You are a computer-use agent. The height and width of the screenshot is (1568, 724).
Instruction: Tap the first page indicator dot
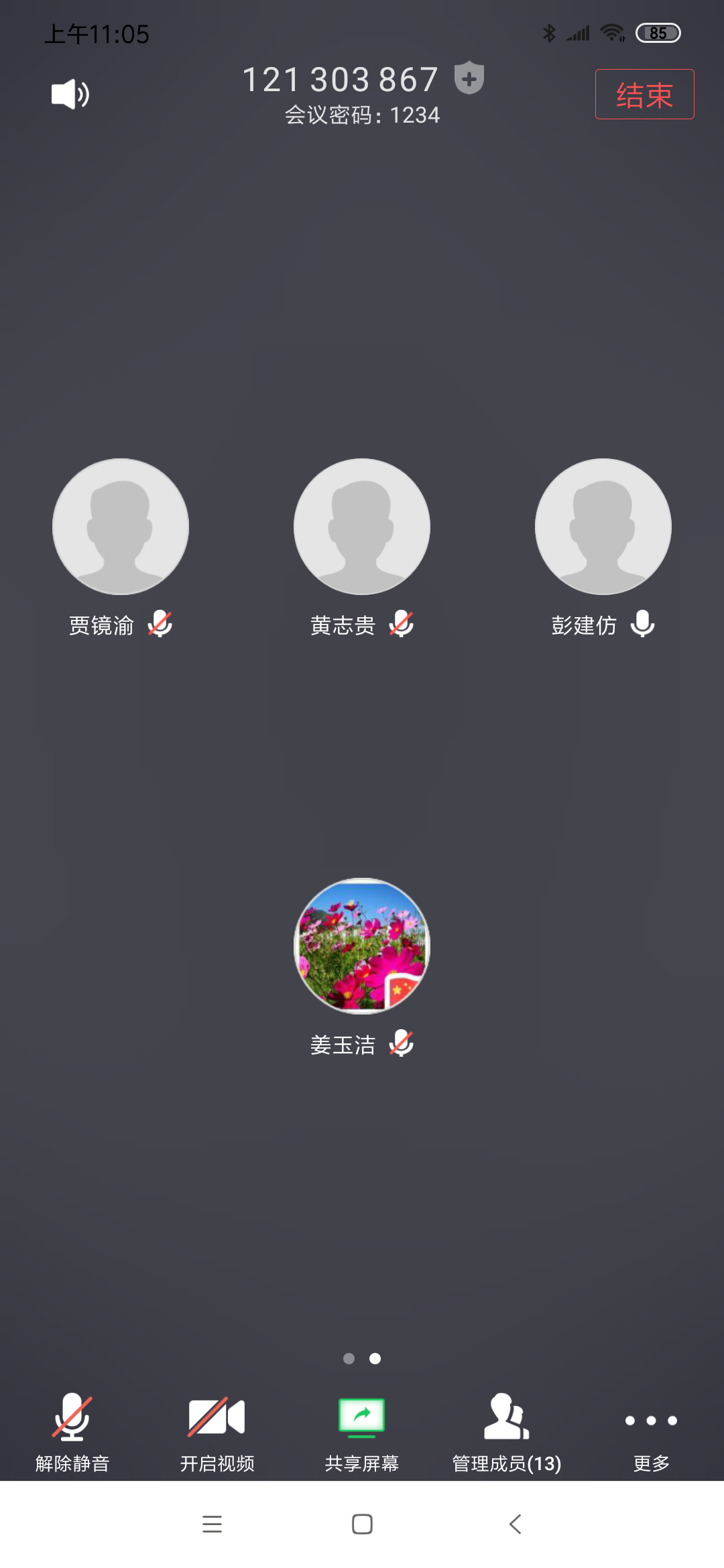[x=349, y=1358]
